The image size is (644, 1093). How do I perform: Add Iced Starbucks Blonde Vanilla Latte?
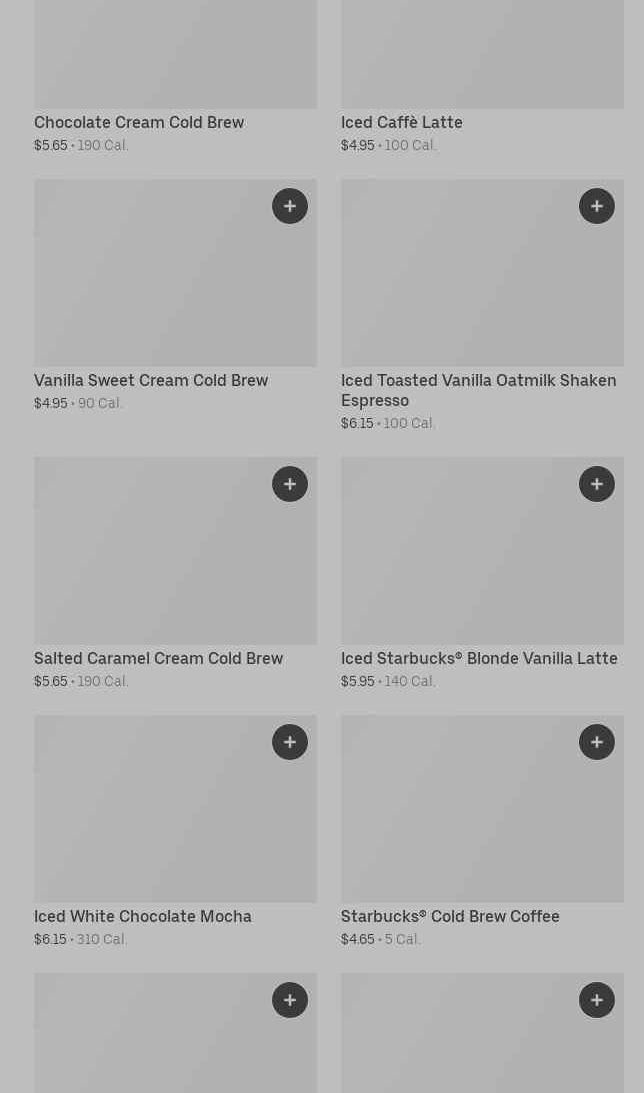click(597, 484)
